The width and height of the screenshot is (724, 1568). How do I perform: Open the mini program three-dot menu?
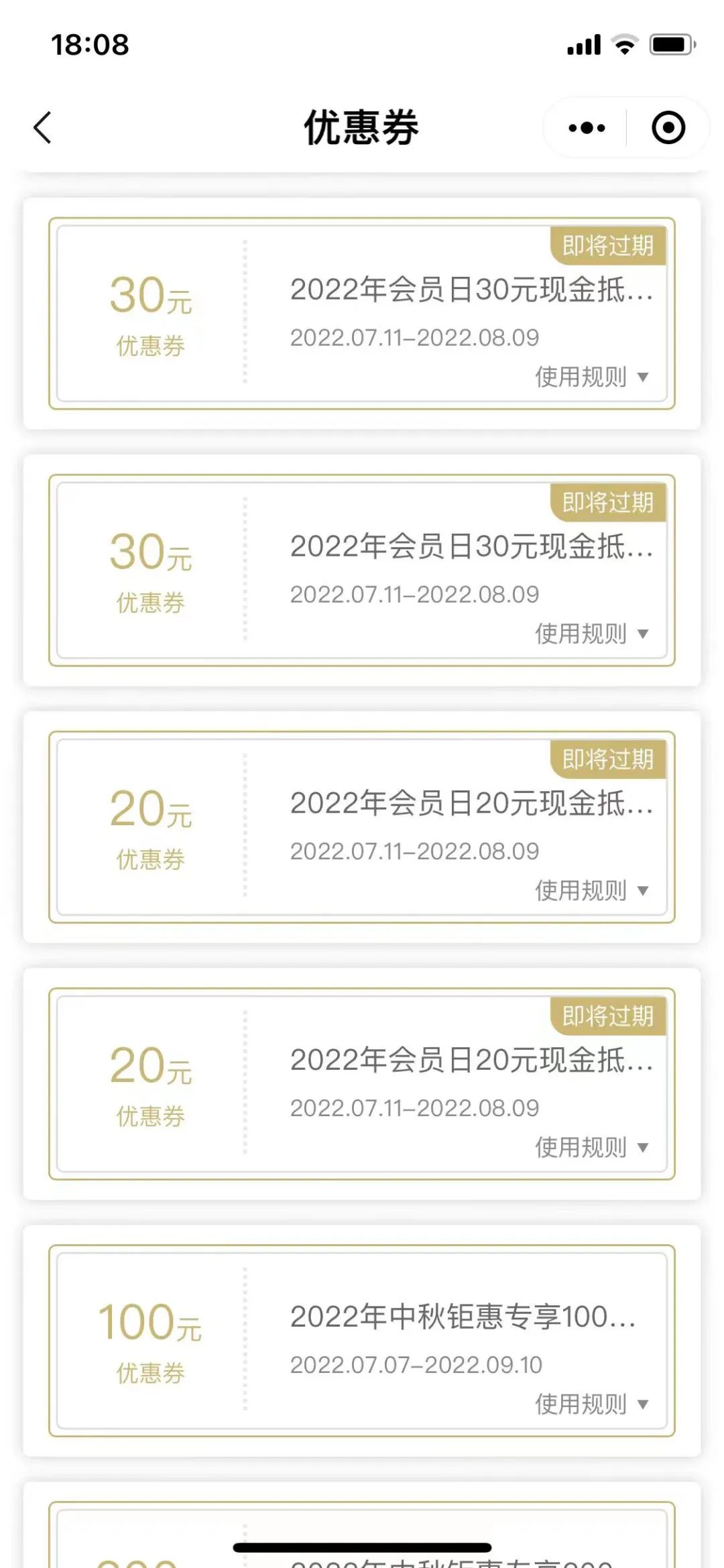(587, 127)
